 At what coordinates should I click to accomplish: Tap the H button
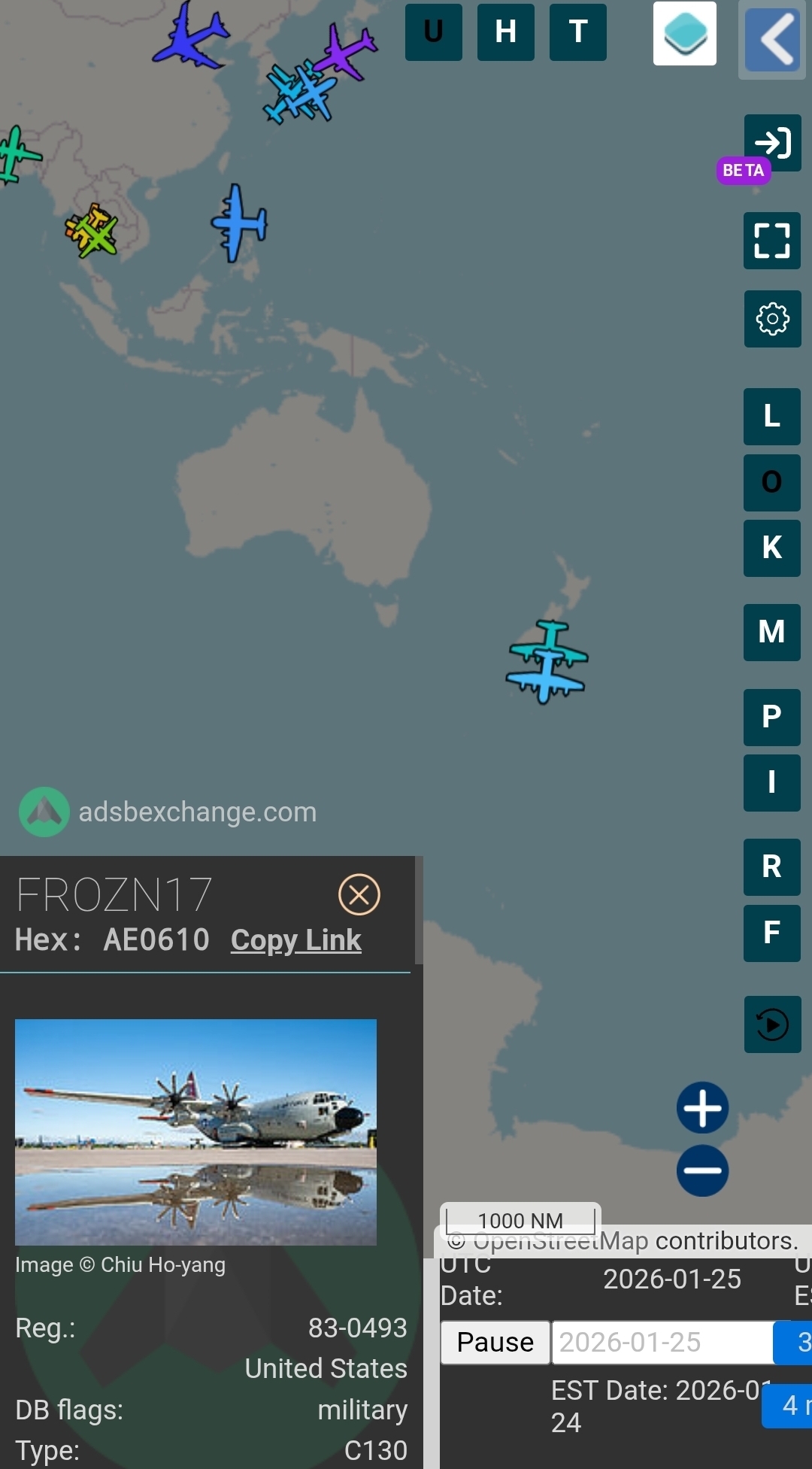pos(505,32)
